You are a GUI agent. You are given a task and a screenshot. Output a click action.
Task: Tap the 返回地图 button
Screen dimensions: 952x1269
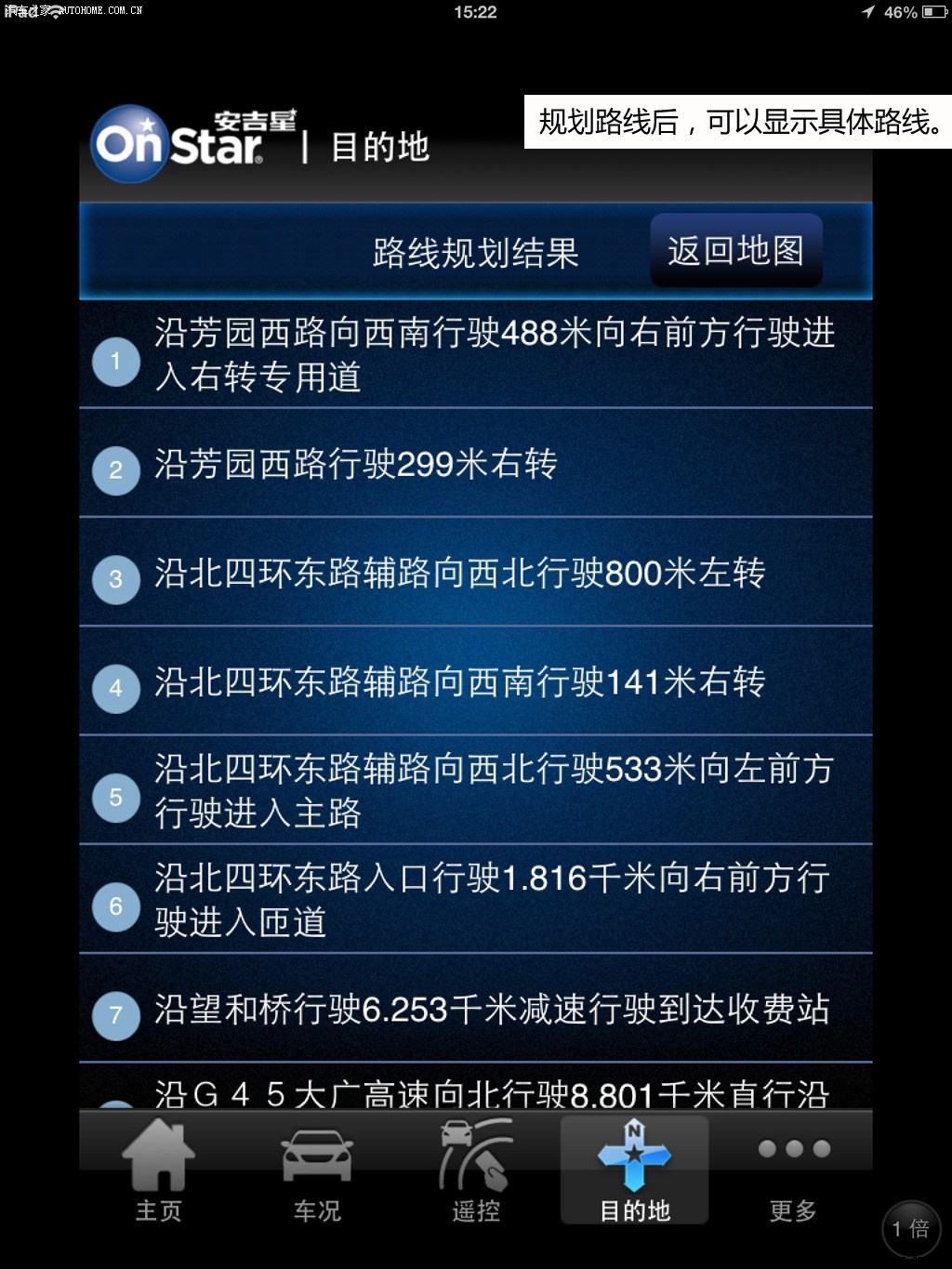(x=735, y=251)
